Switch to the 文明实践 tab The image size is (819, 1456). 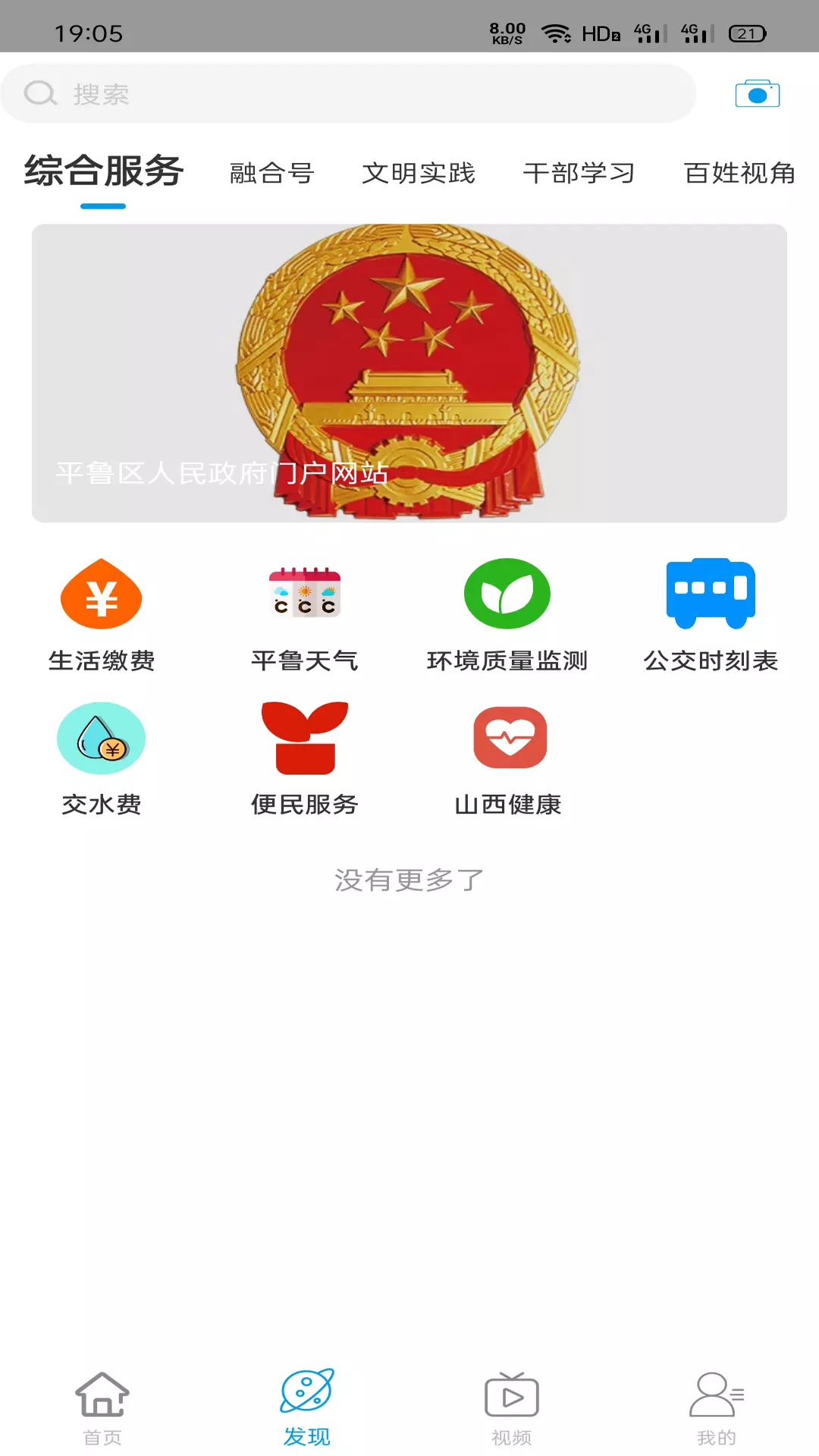click(419, 173)
